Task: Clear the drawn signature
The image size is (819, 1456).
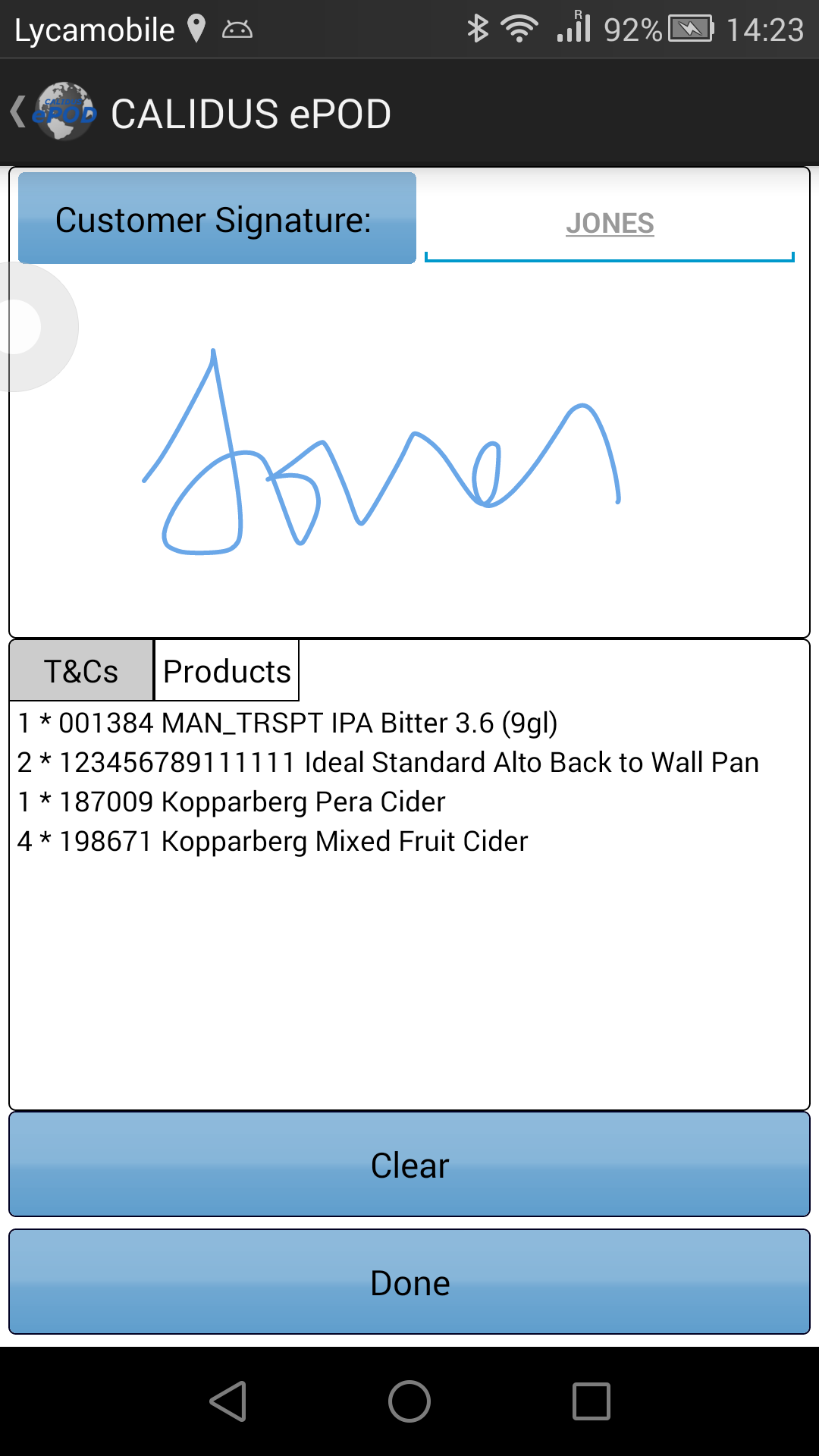Action: click(409, 1165)
